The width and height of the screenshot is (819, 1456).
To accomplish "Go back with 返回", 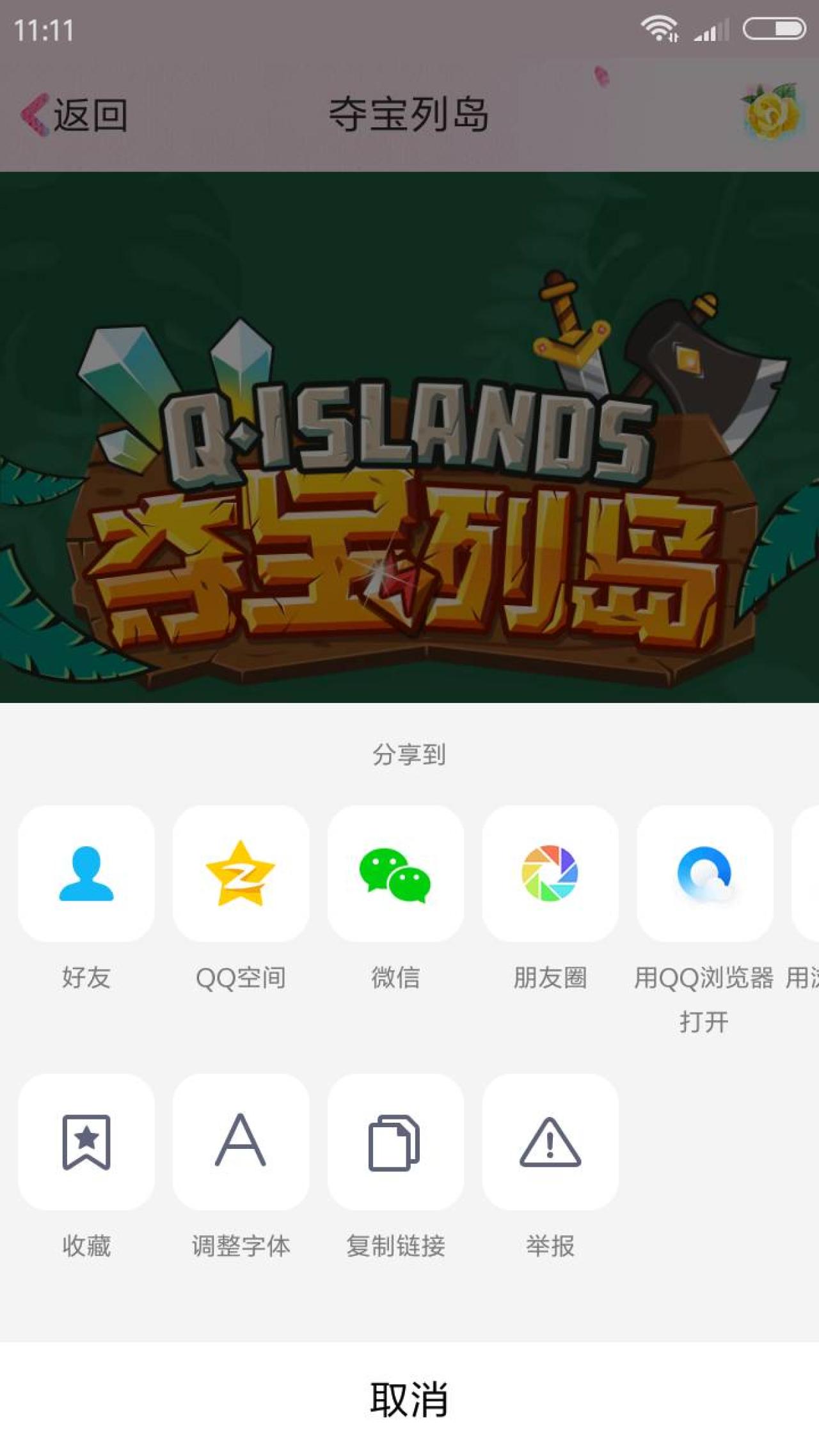I will pos(74,115).
